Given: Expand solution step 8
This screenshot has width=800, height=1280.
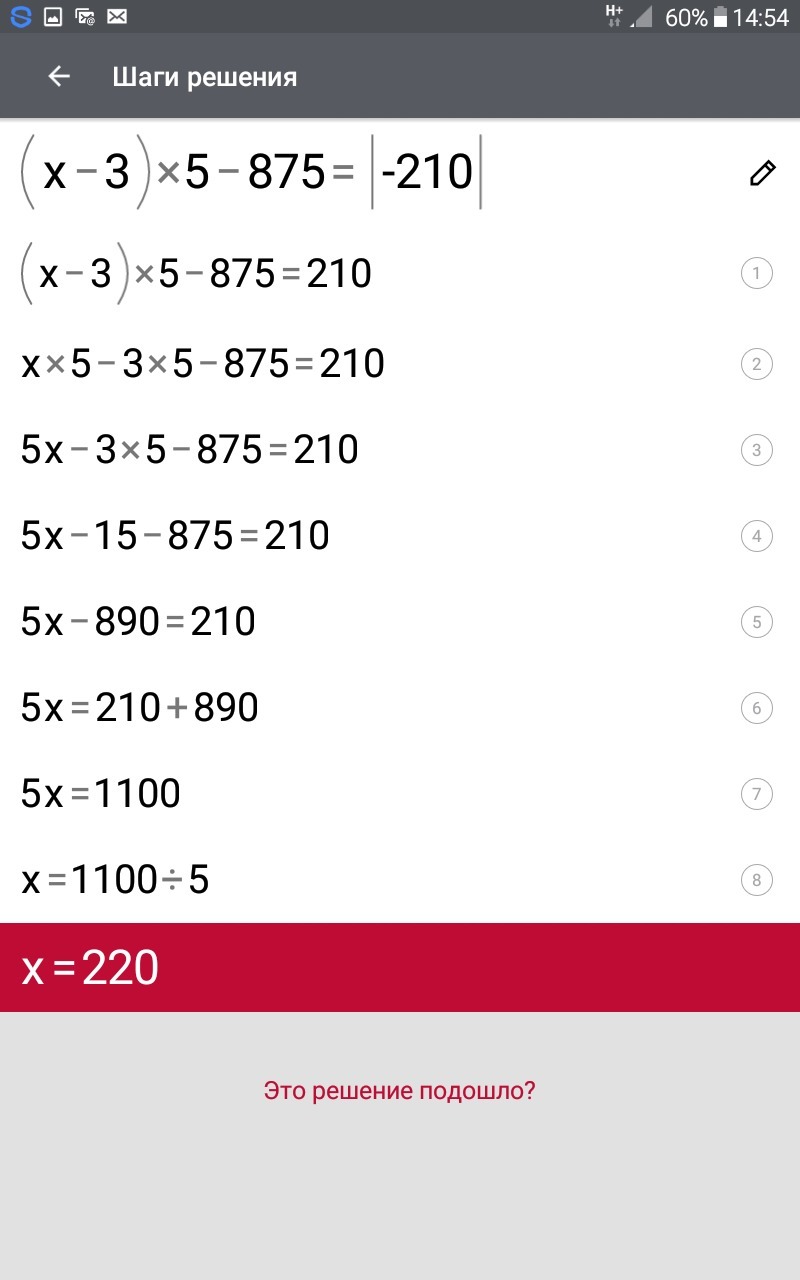Looking at the screenshot, I should (x=757, y=881).
